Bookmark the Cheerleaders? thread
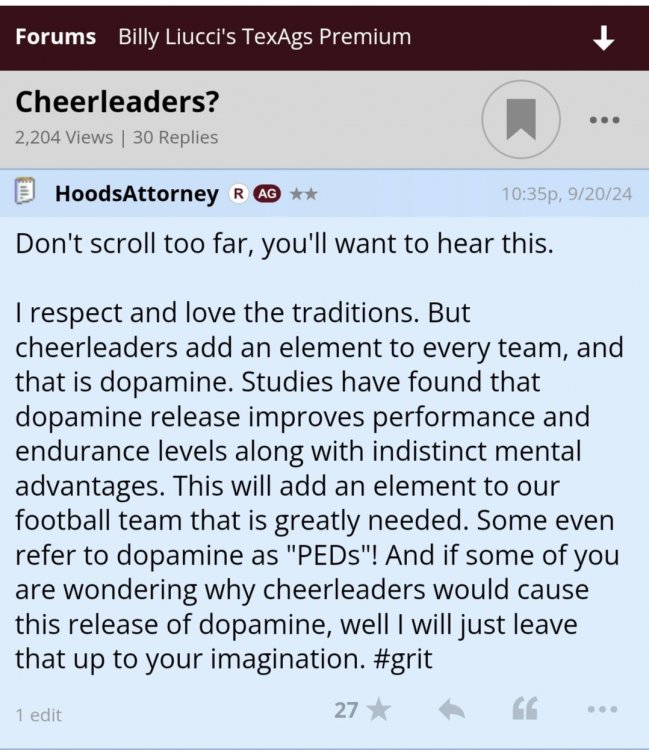Viewport: 649px width, 750px height. (x=520, y=120)
